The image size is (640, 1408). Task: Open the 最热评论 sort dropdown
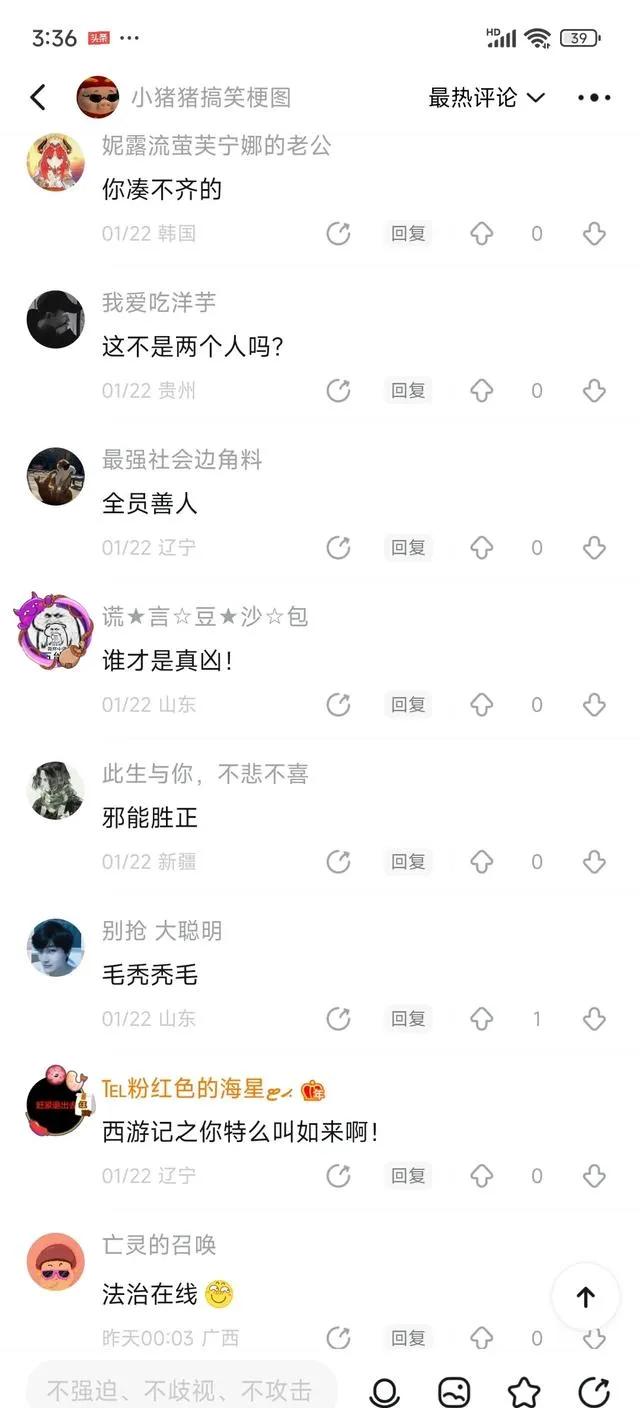pyautogui.click(x=486, y=97)
